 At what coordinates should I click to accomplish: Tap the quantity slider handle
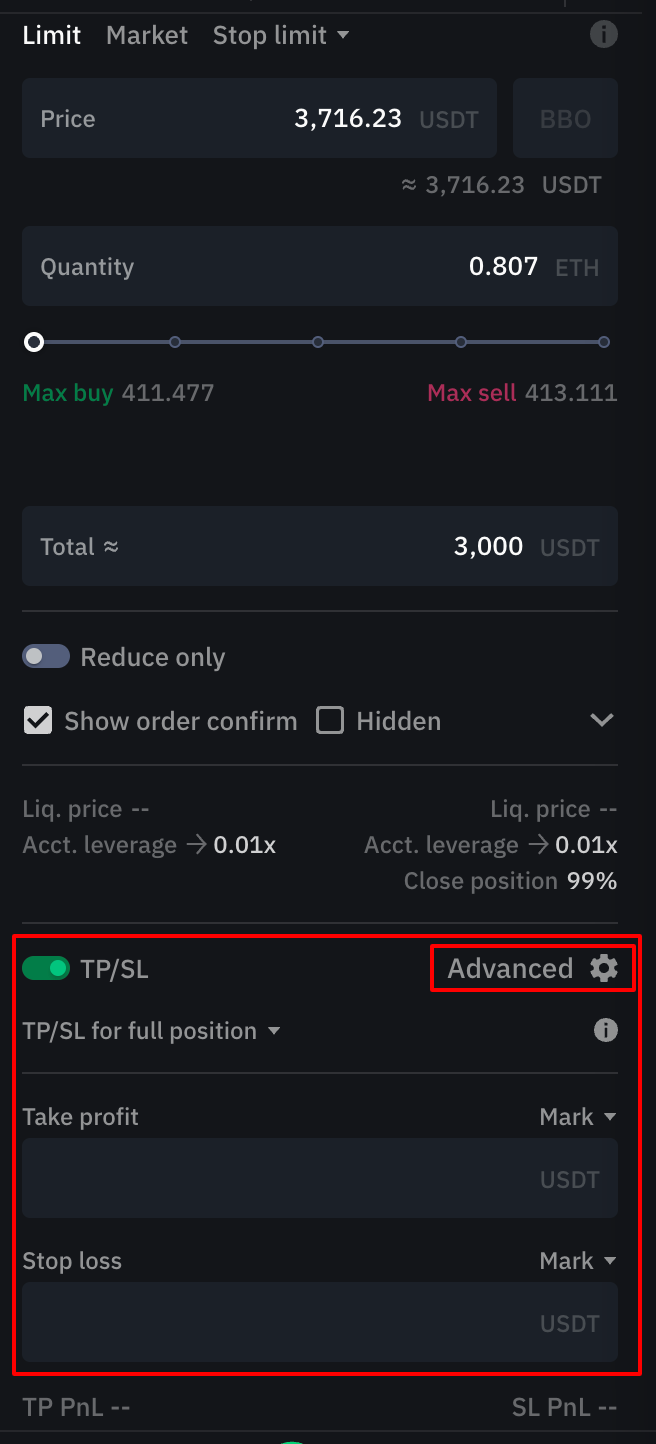tap(34, 342)
